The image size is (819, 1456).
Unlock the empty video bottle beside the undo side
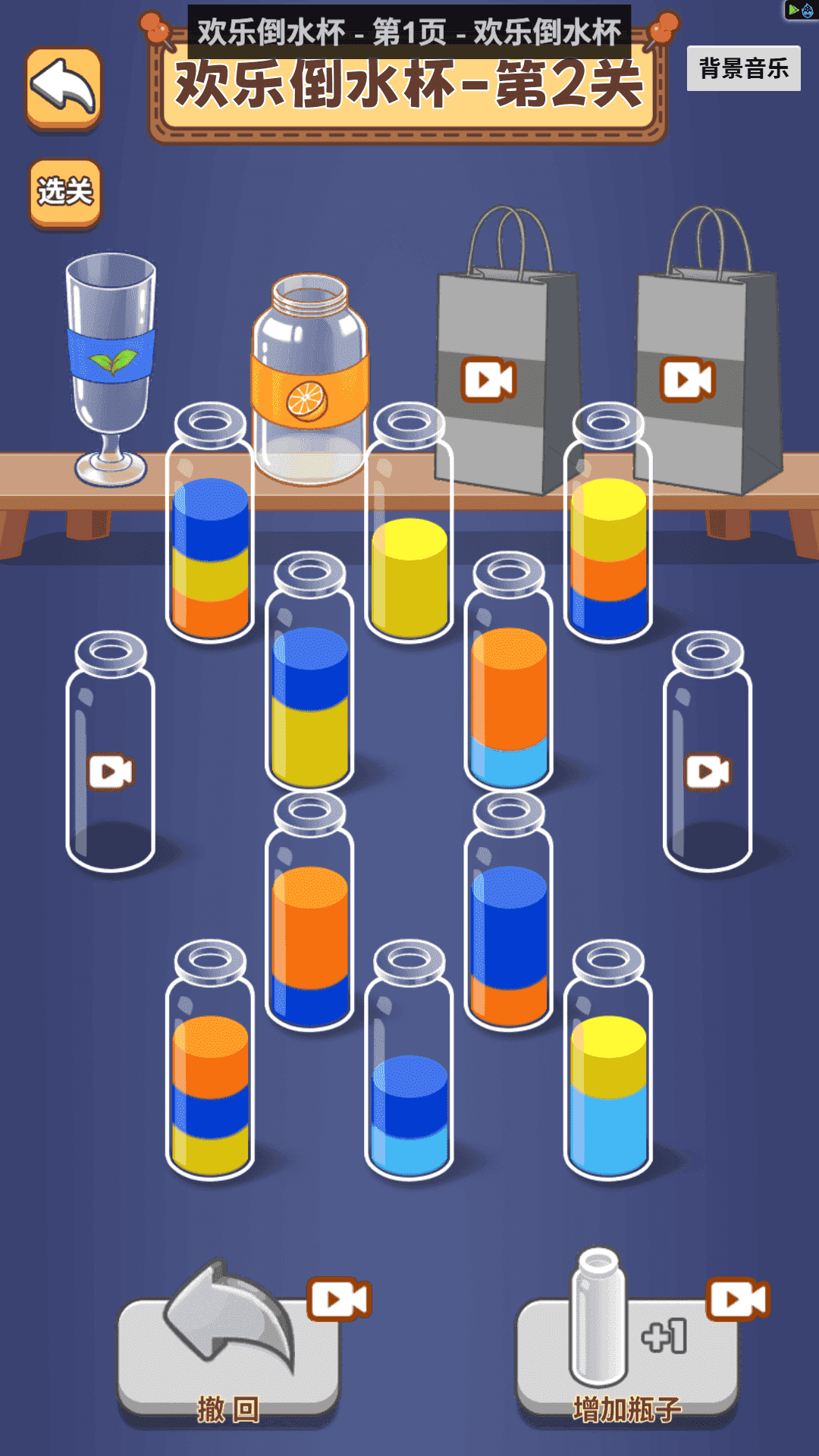[111, 752]
